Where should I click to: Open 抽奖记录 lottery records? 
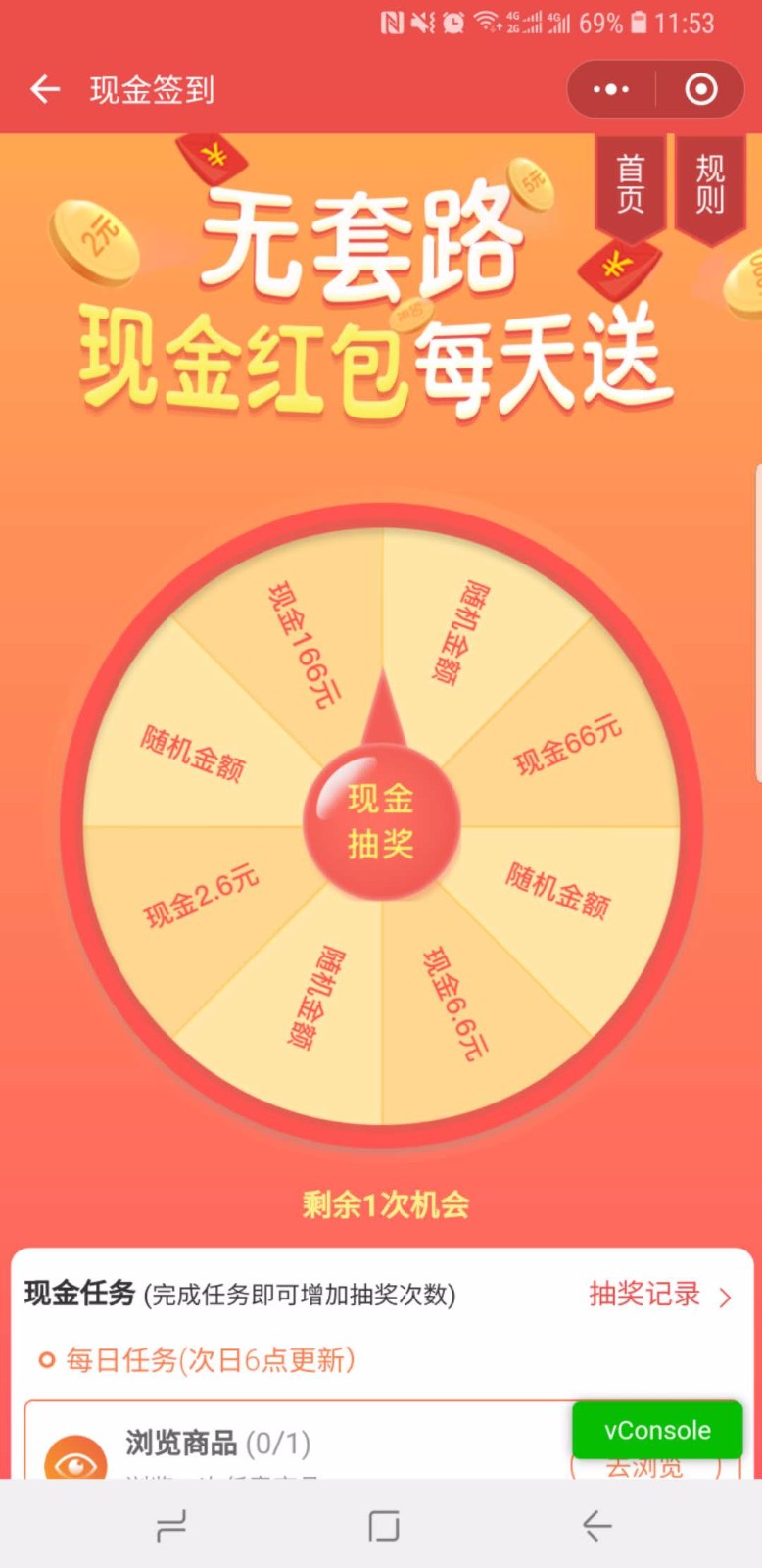(660, 1295)
